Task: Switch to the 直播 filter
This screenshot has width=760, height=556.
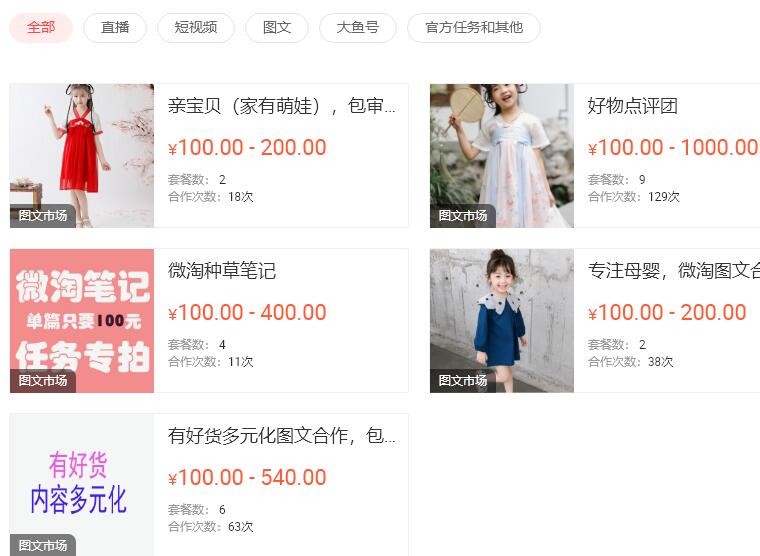Action: point(115,28)
